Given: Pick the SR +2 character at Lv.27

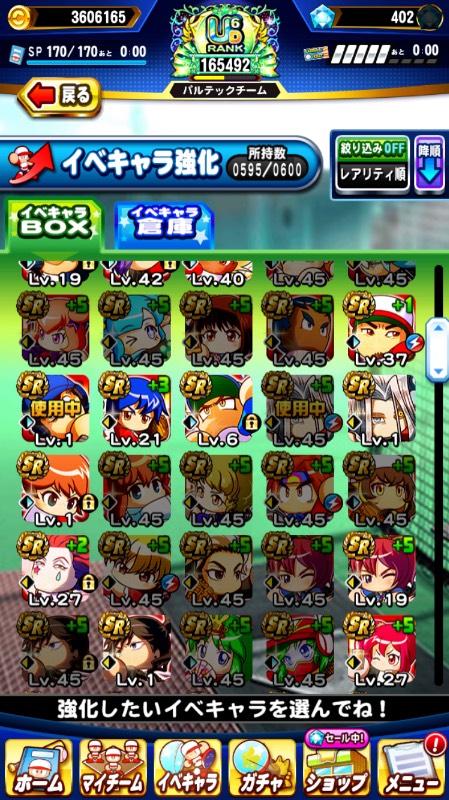Looking at the screenshot, I should [56, 568].
